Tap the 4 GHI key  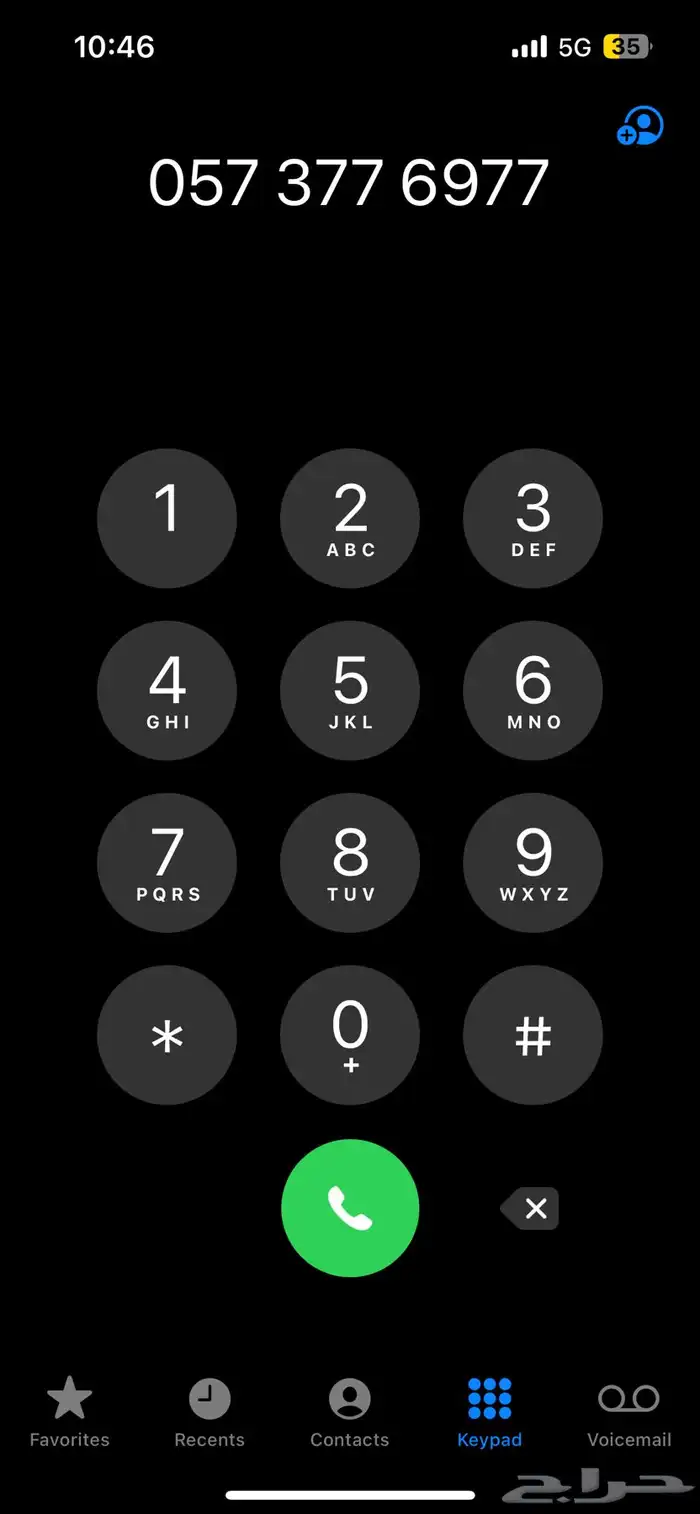coord(167,690)
